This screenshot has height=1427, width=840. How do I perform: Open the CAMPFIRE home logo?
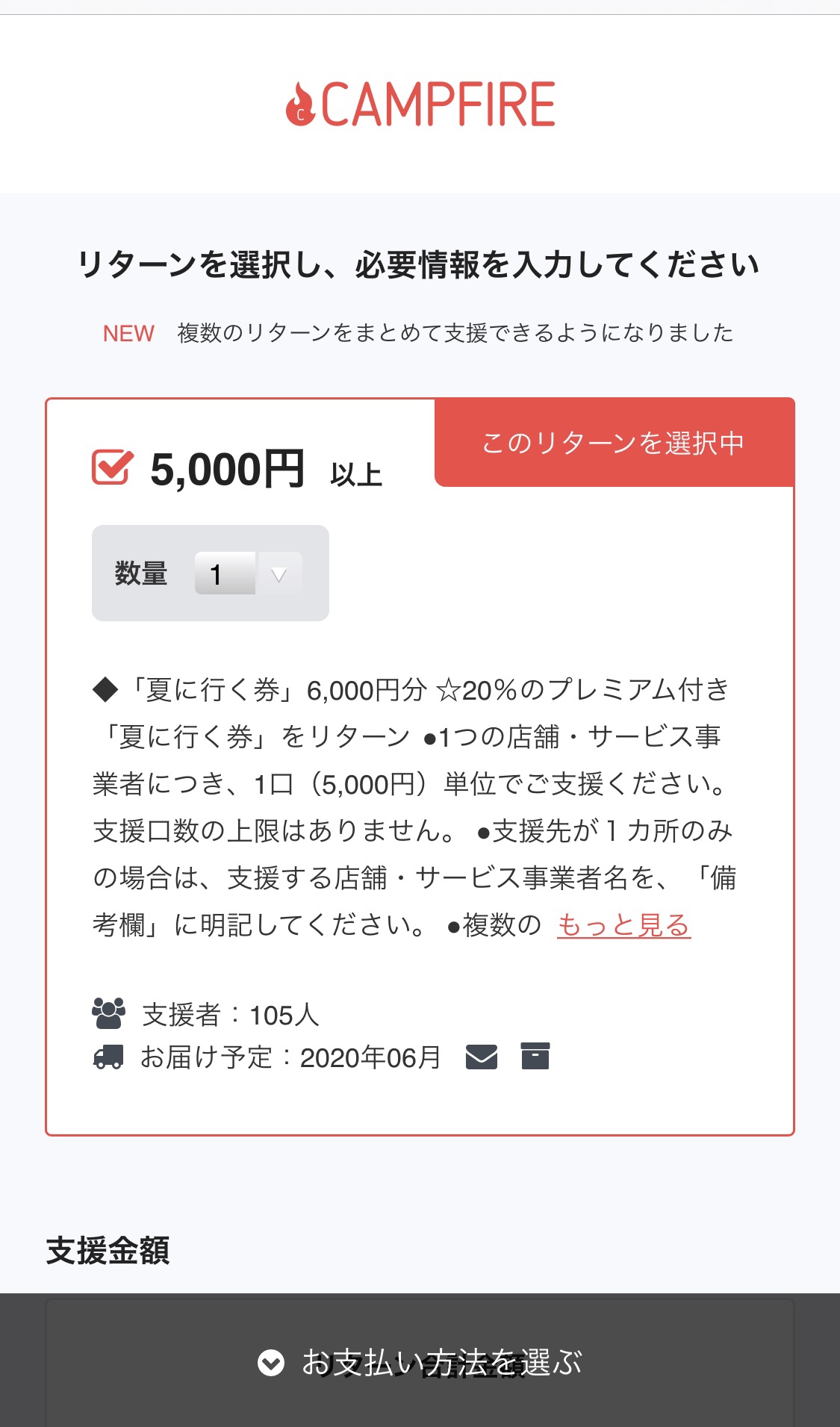point(420,104)
